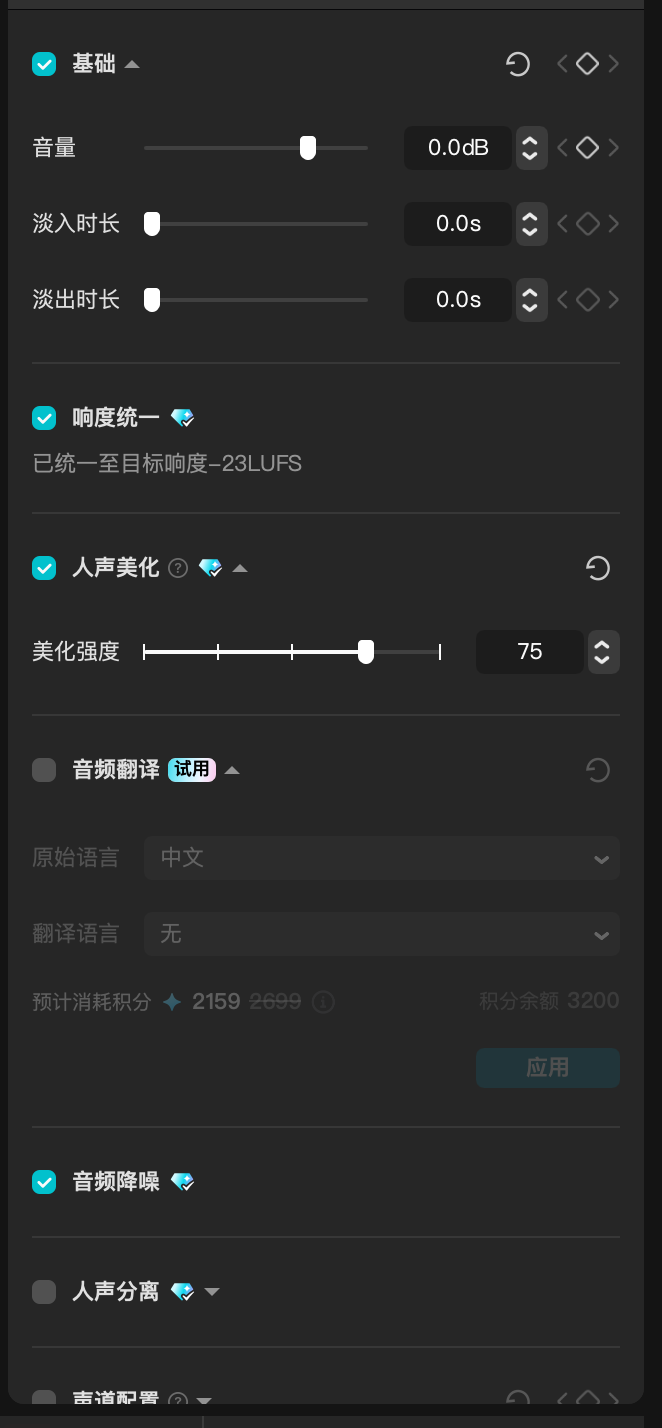The width and height of the screenshot is (662, 1428).
Task: Add keyframe for 音量
Action: coord(588,148)
